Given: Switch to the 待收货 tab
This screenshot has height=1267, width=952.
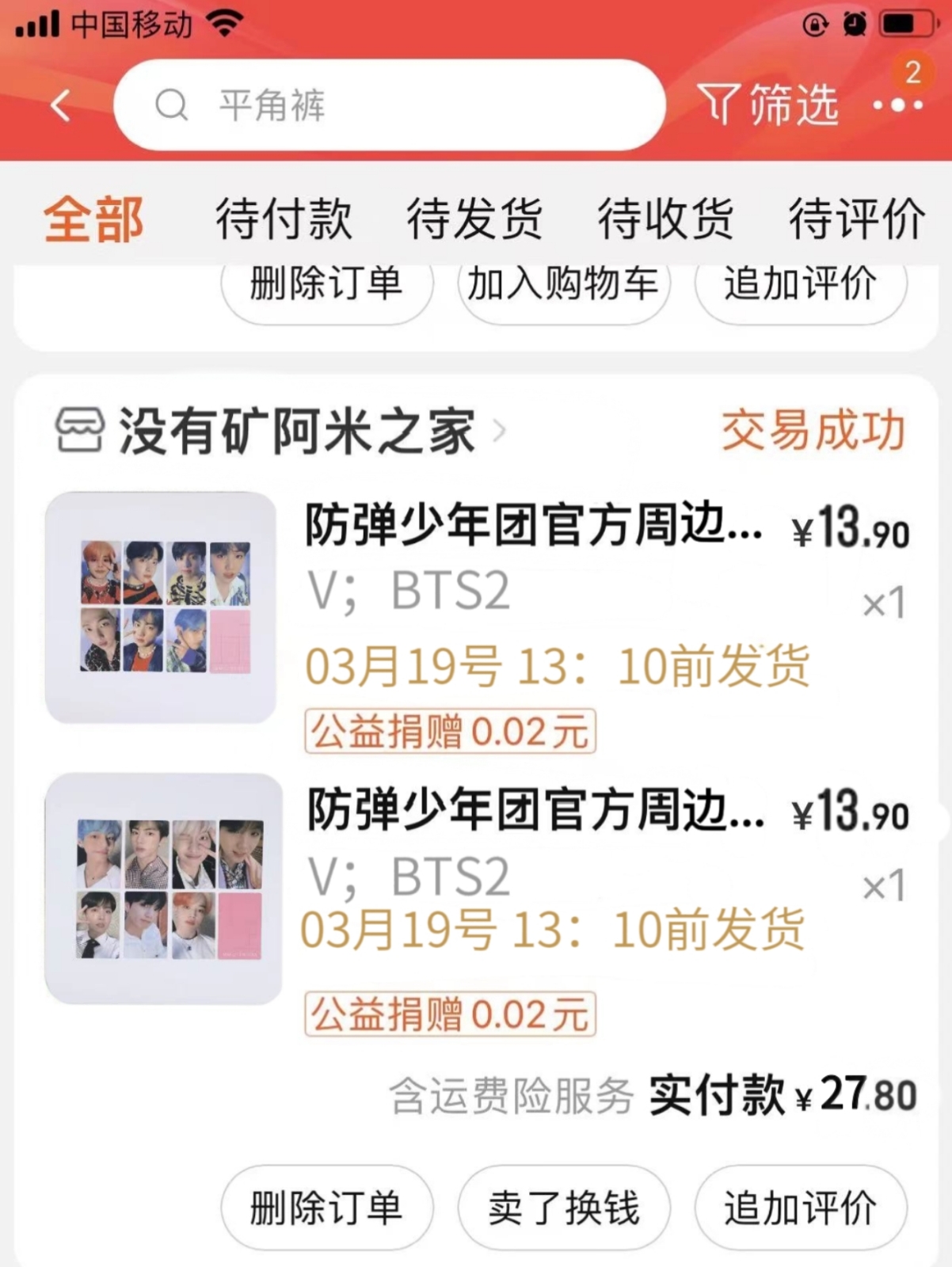Looking at the screenshot, I should pos(665,219).
